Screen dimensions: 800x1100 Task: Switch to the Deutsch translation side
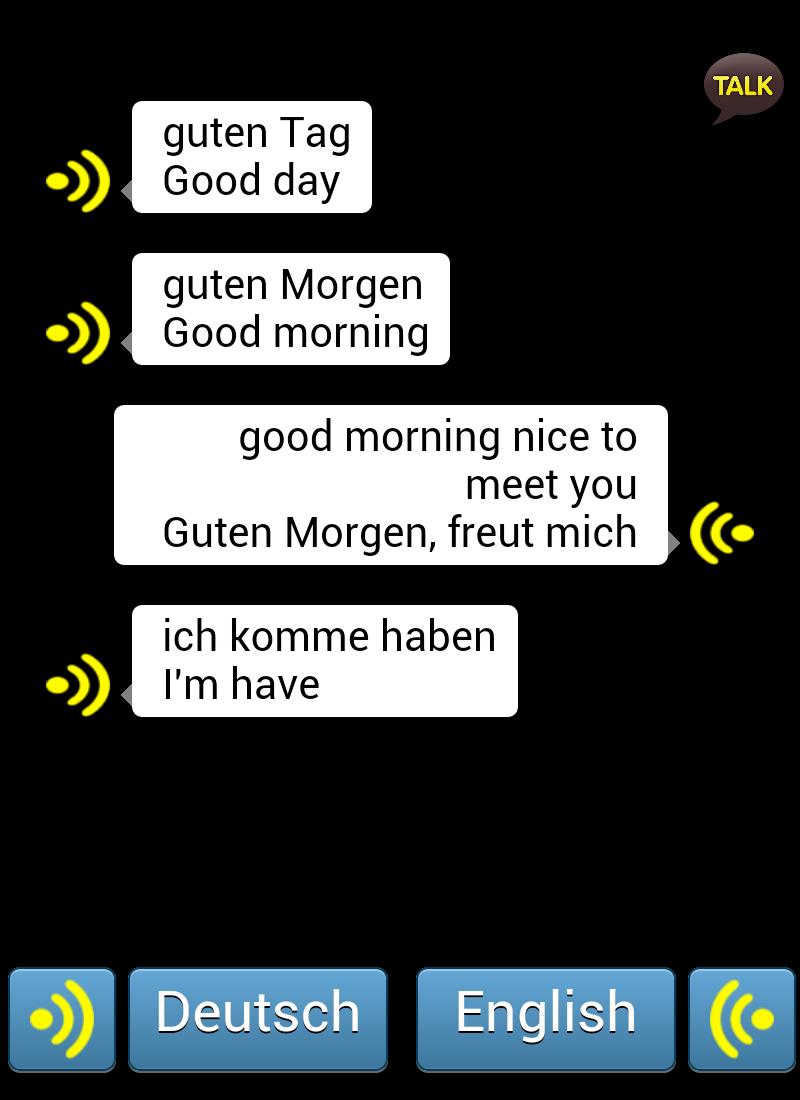click(258, 1017)
